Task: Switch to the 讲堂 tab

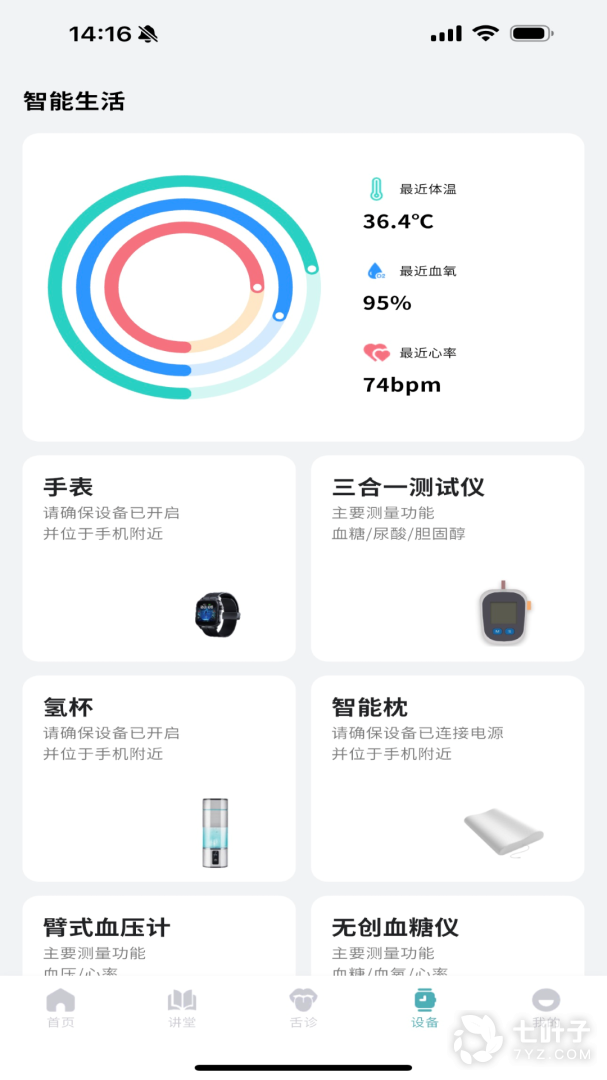Action: (x=182, y=1008)
